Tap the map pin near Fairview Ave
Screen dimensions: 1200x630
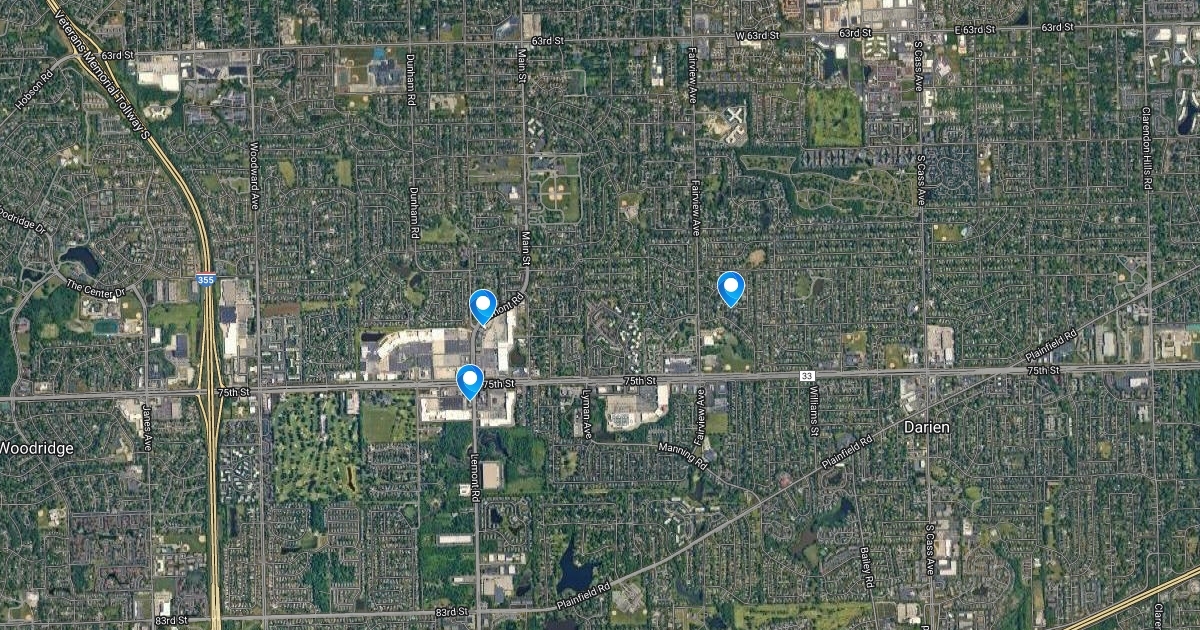tap(731, 288)
